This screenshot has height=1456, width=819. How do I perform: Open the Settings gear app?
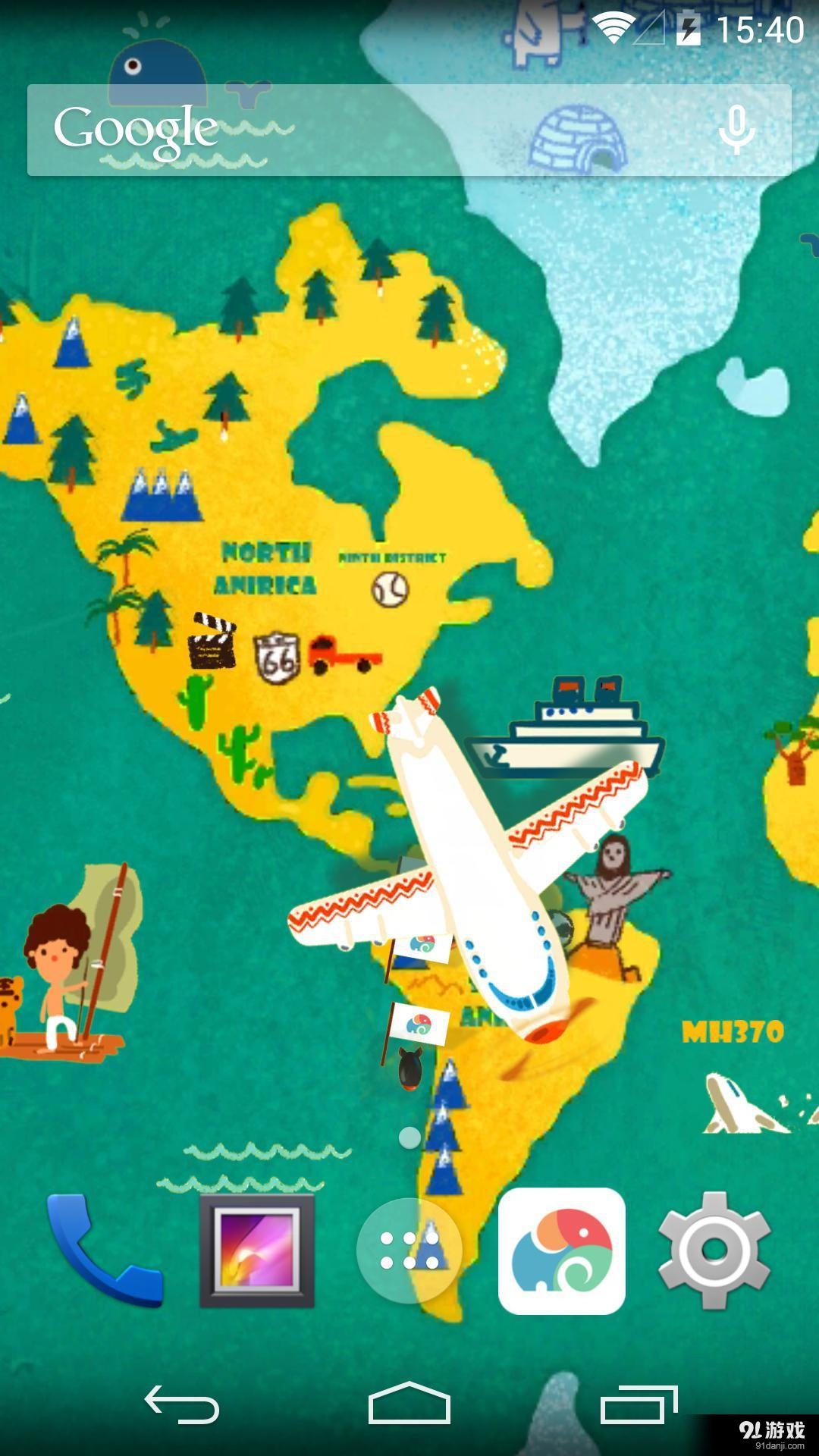[x=714, y=1251]
